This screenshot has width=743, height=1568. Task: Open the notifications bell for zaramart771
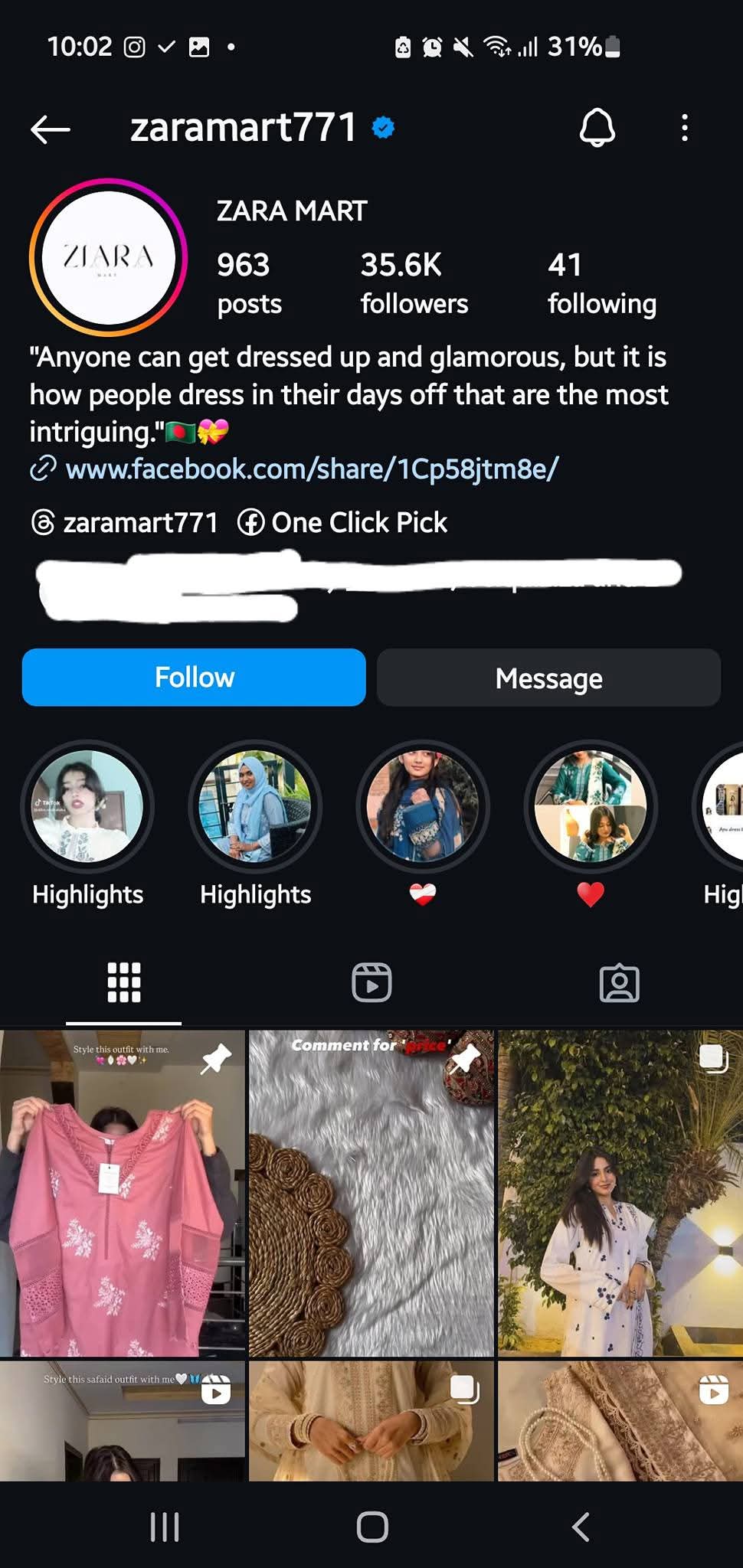click(x=597, y=128)
